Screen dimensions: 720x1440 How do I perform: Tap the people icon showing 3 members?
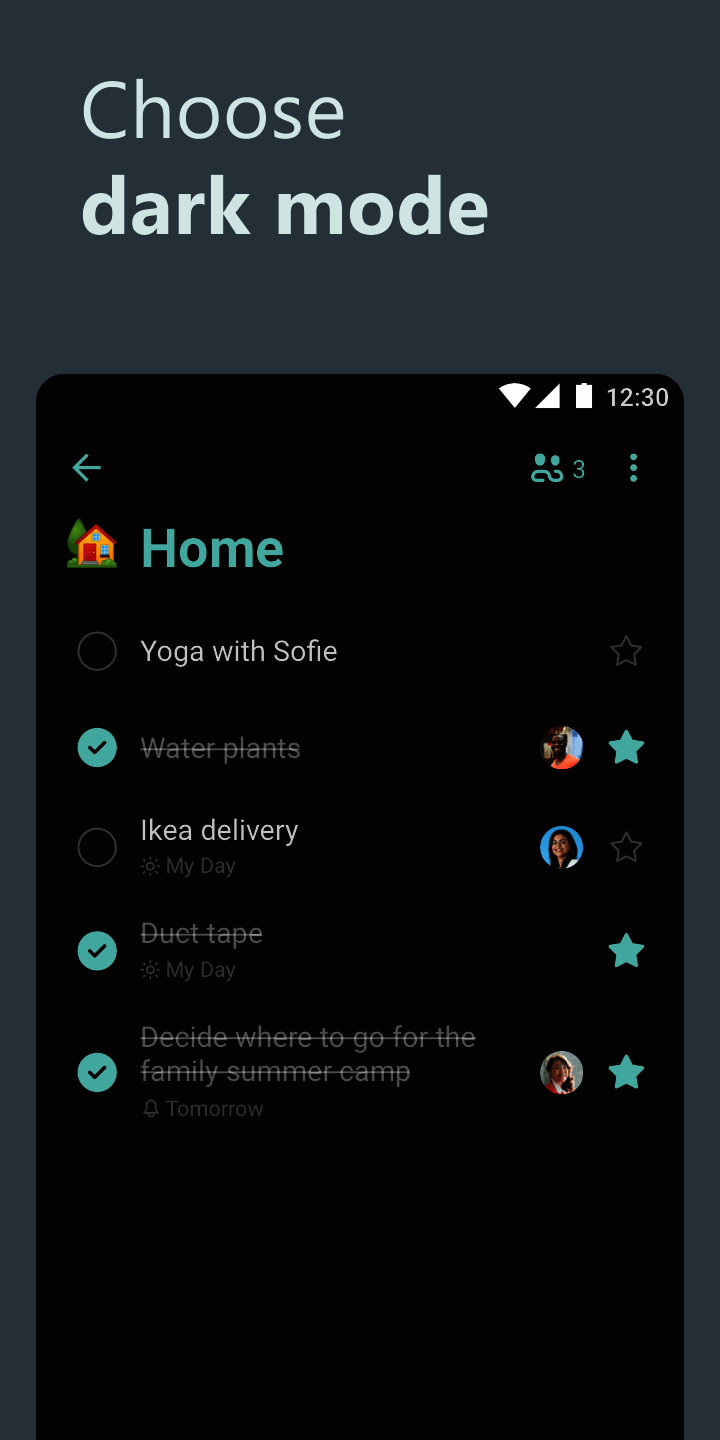coord(556,468)
